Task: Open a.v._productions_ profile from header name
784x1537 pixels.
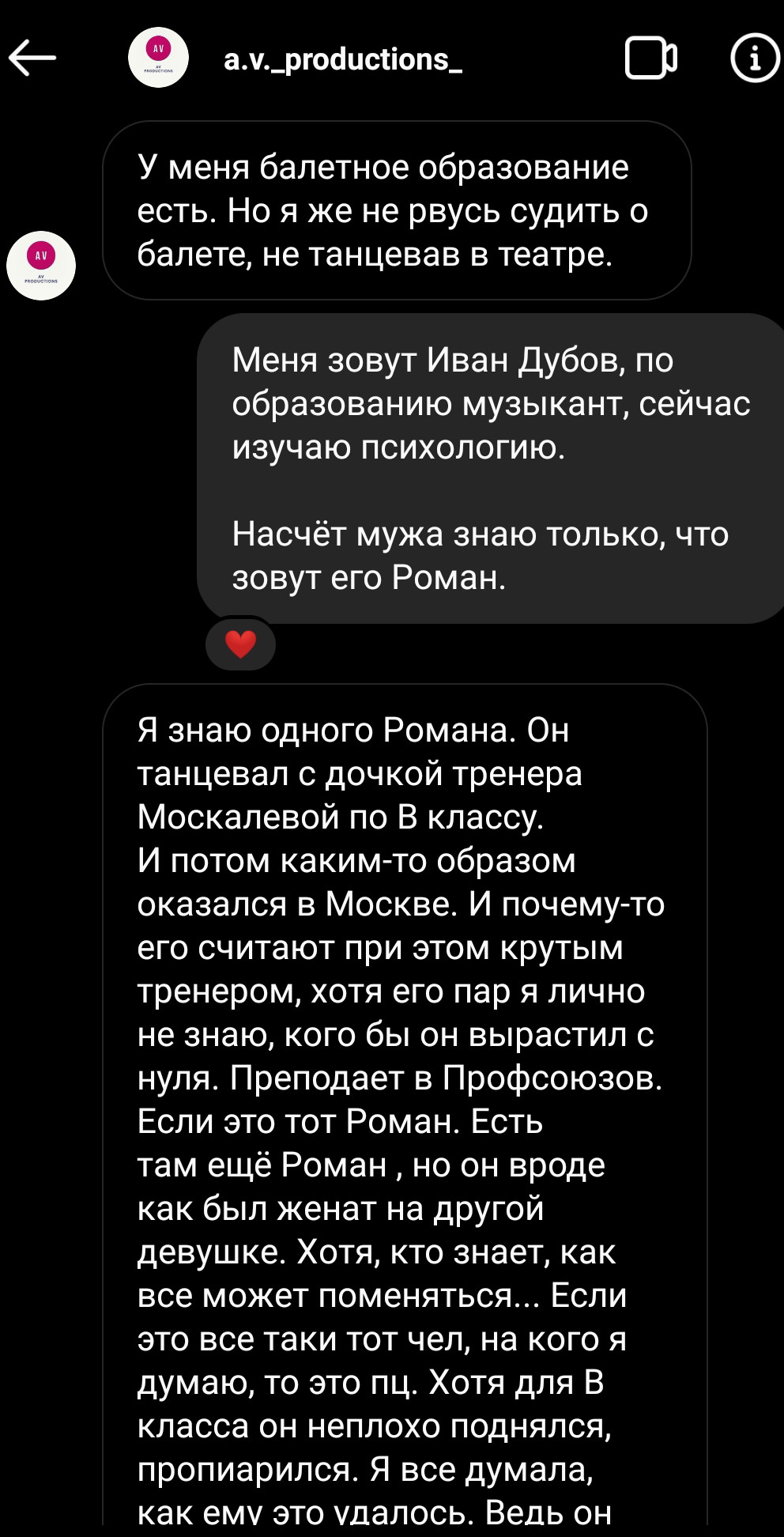Action: (x=343, y=59)
